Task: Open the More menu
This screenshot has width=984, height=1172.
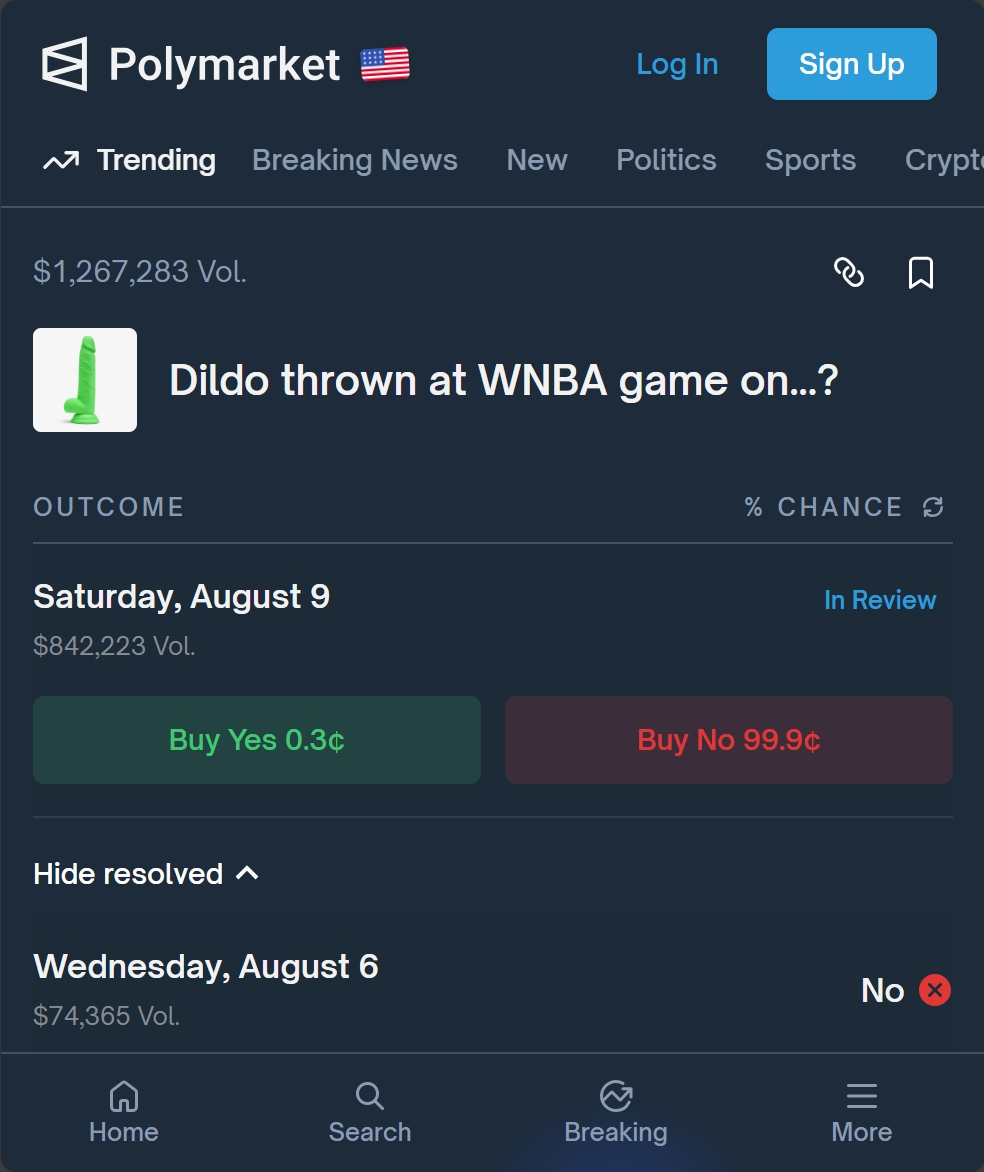Action: [x=861, y=1112]
